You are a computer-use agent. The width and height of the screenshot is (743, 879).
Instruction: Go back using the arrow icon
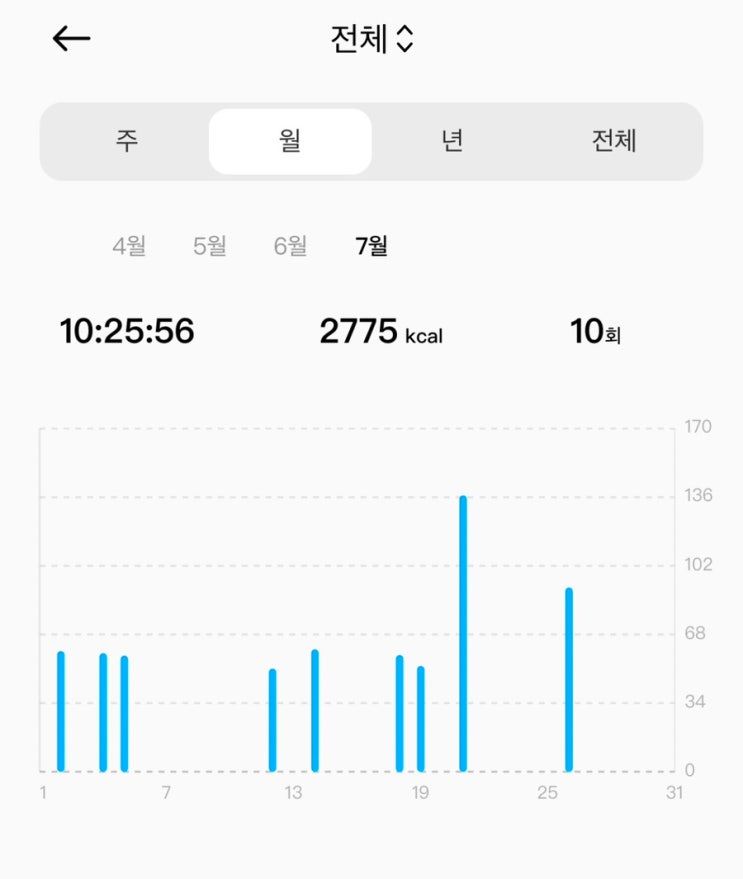[x=71, y=39]
